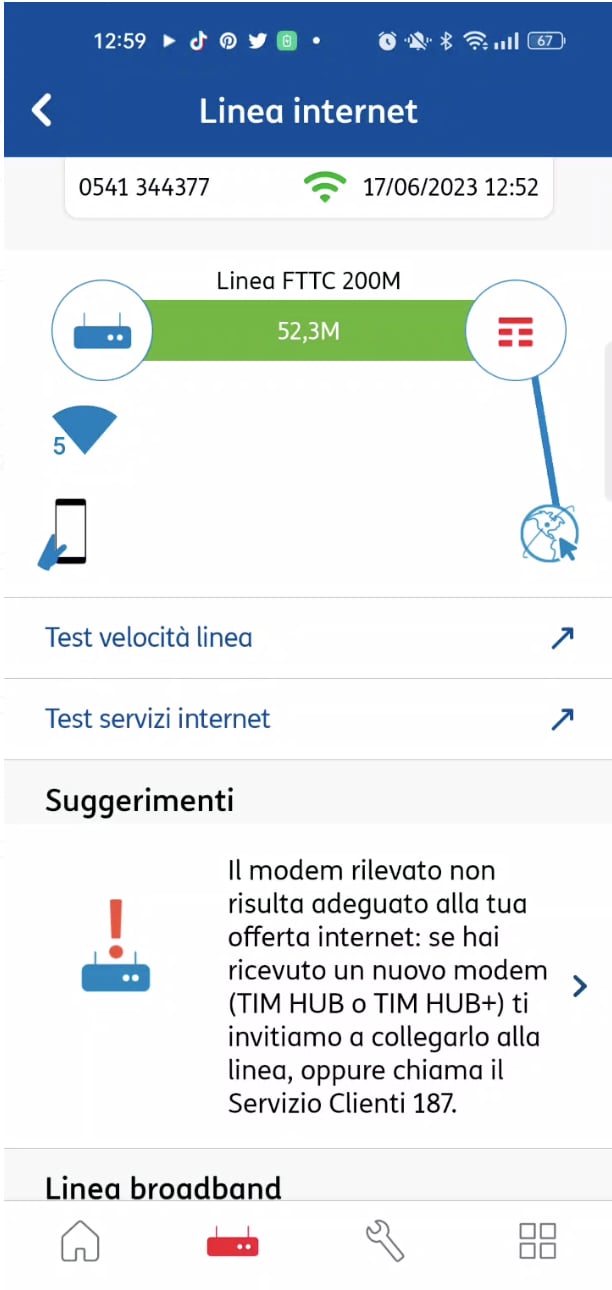
Task: Go back from Linea internet
Action: point(42,111)
